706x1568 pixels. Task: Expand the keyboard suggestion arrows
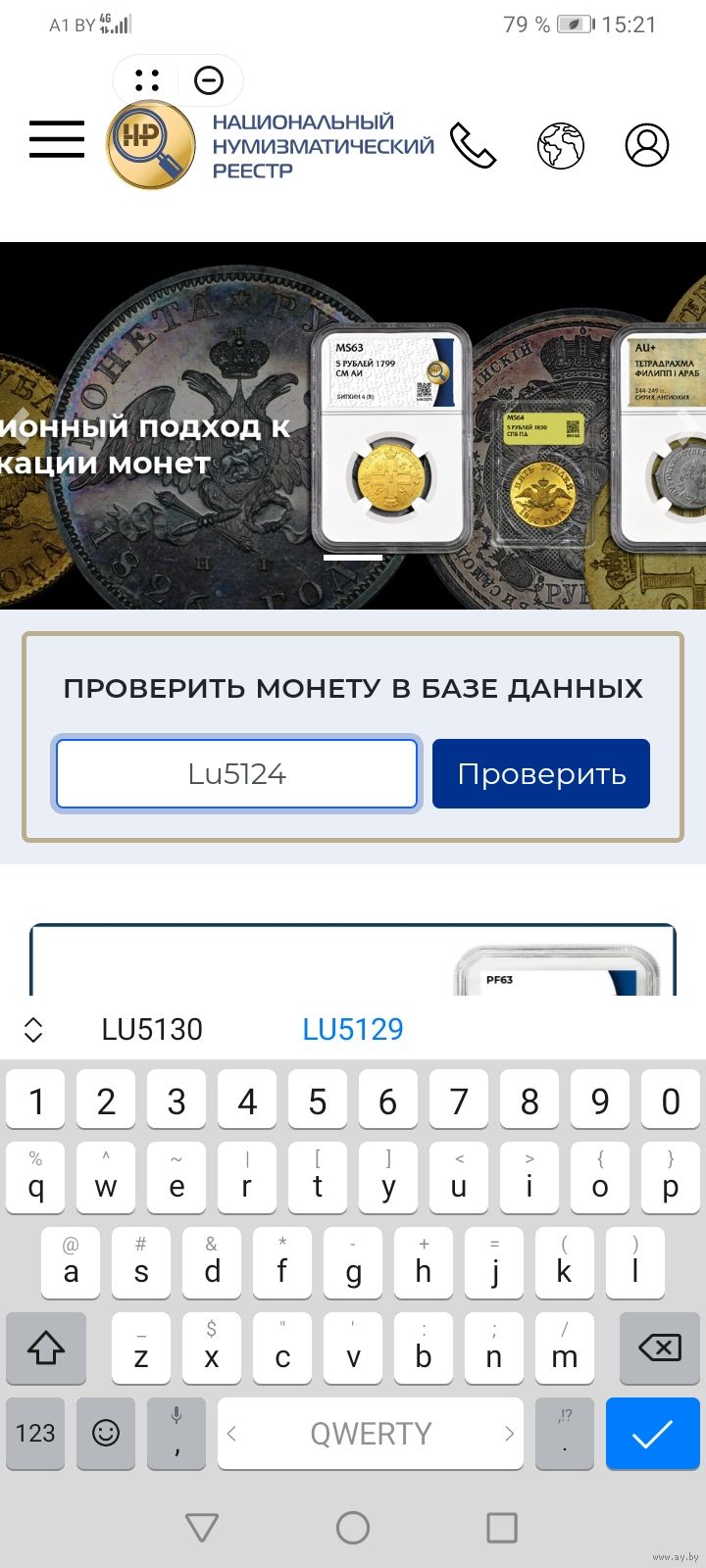coord(33,1029)
